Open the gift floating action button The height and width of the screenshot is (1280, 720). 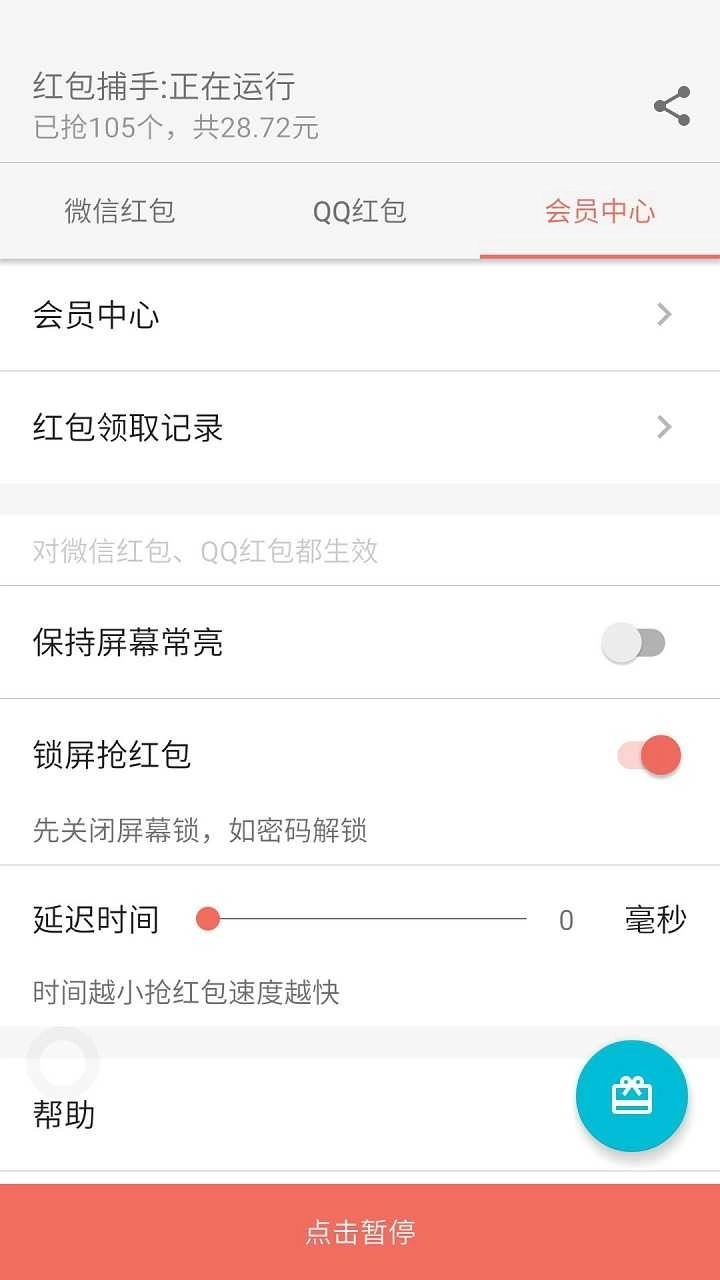point(631,1096)
